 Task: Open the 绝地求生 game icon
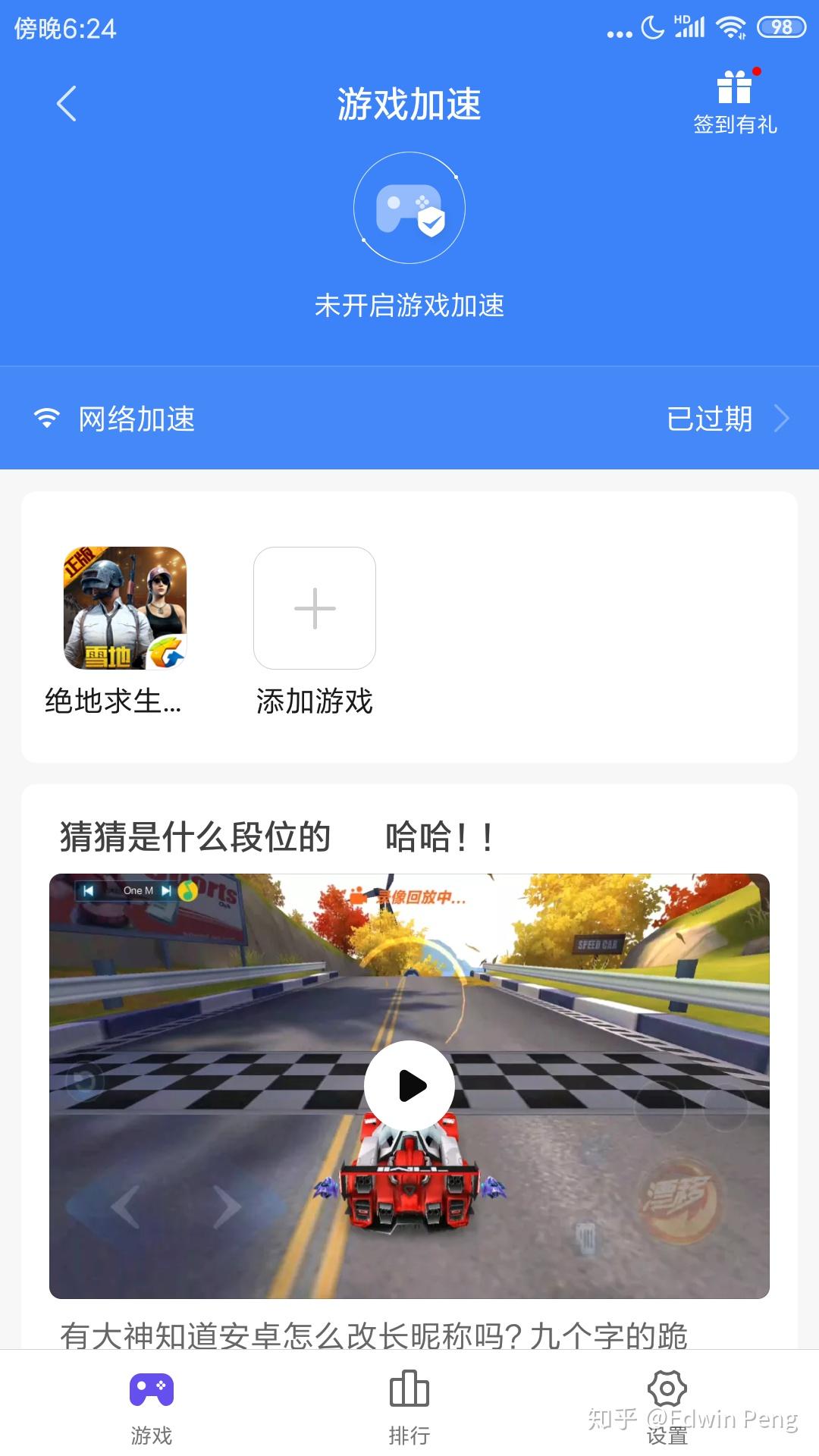[125, 608]
